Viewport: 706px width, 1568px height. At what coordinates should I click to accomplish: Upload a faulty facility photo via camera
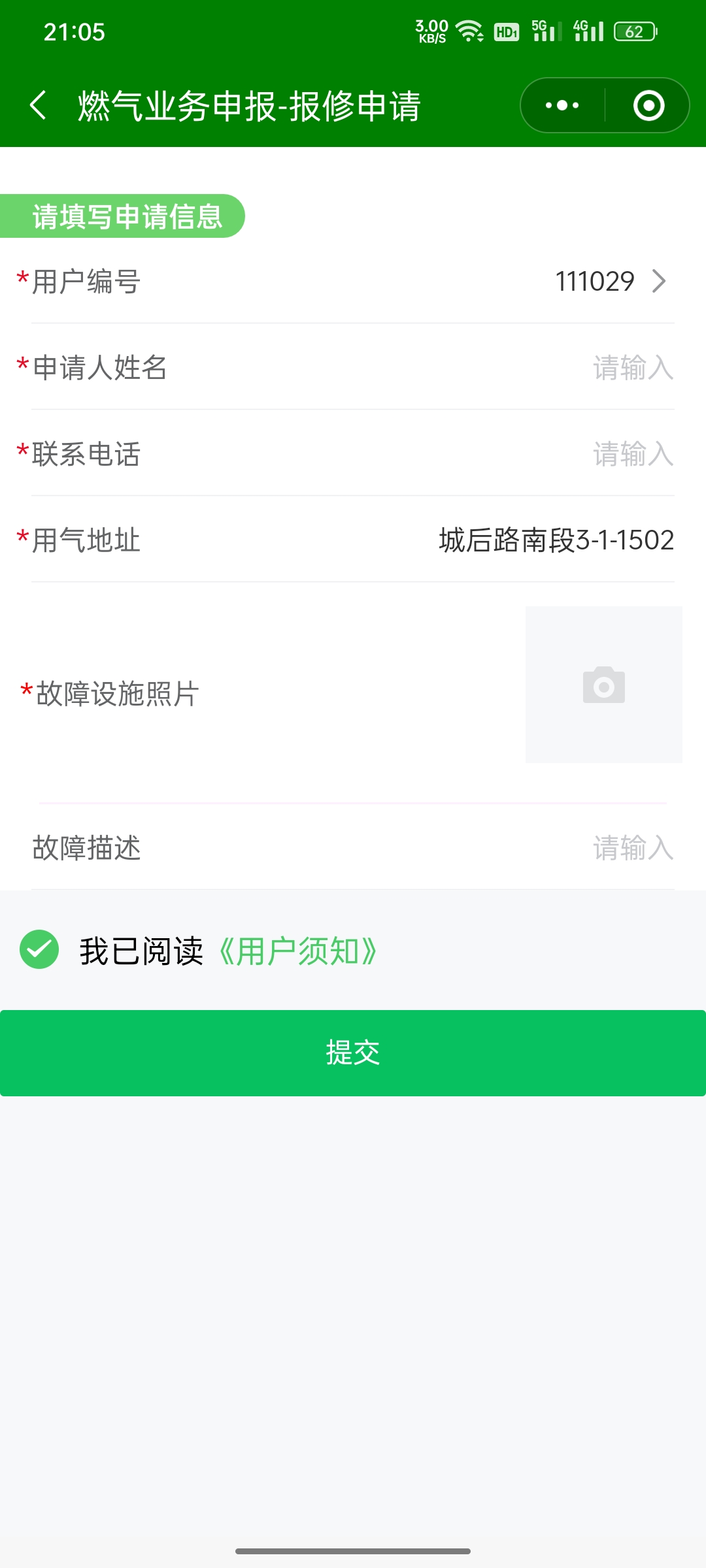click(x=603, y=685)
